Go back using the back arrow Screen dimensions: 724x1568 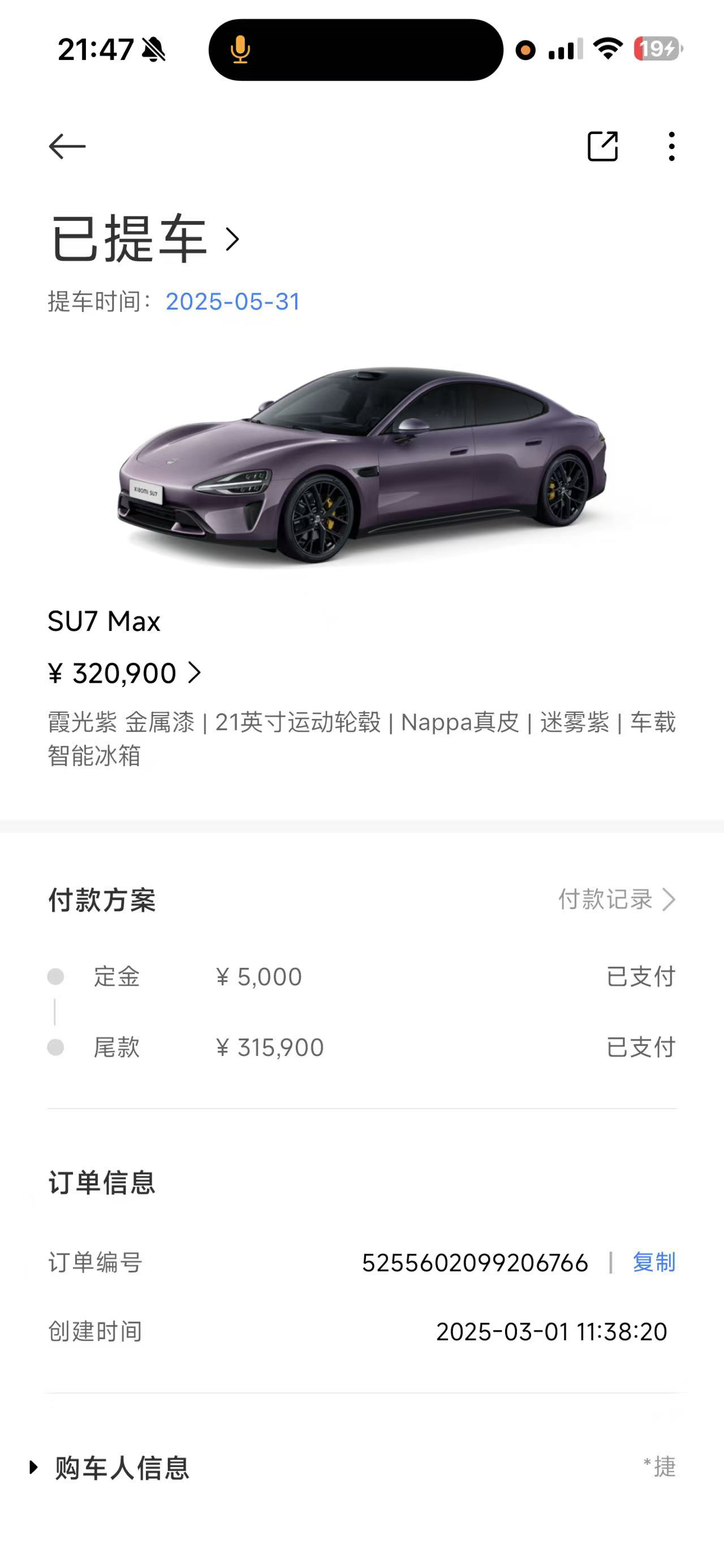67,147
